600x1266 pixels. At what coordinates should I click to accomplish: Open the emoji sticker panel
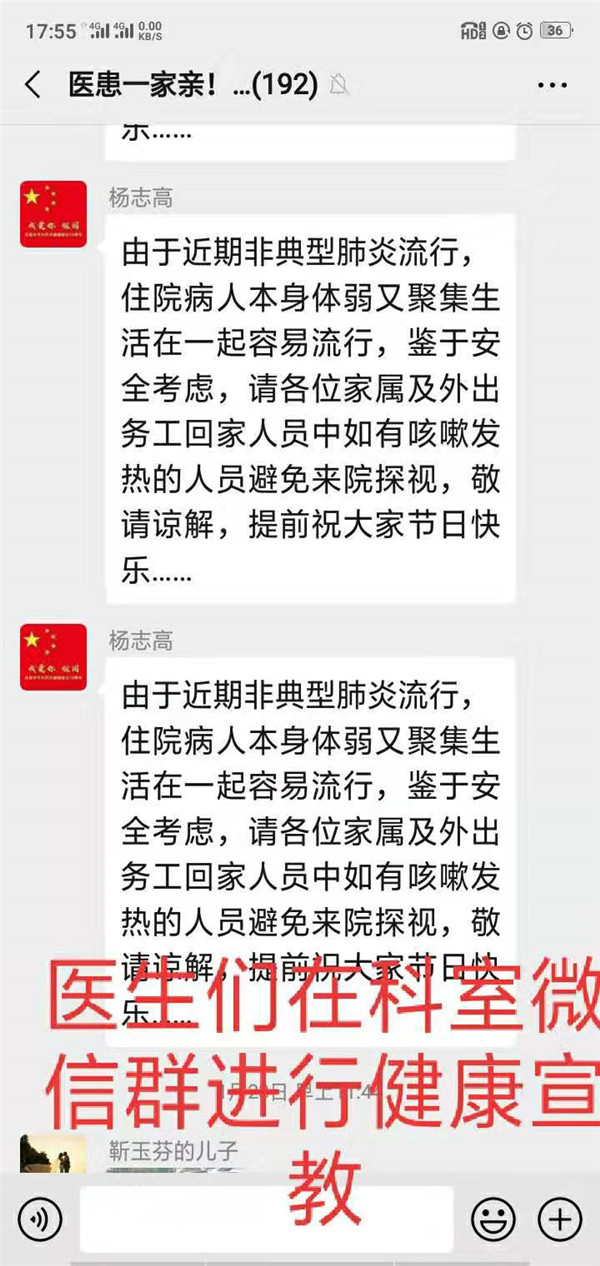click(493, 1218)
